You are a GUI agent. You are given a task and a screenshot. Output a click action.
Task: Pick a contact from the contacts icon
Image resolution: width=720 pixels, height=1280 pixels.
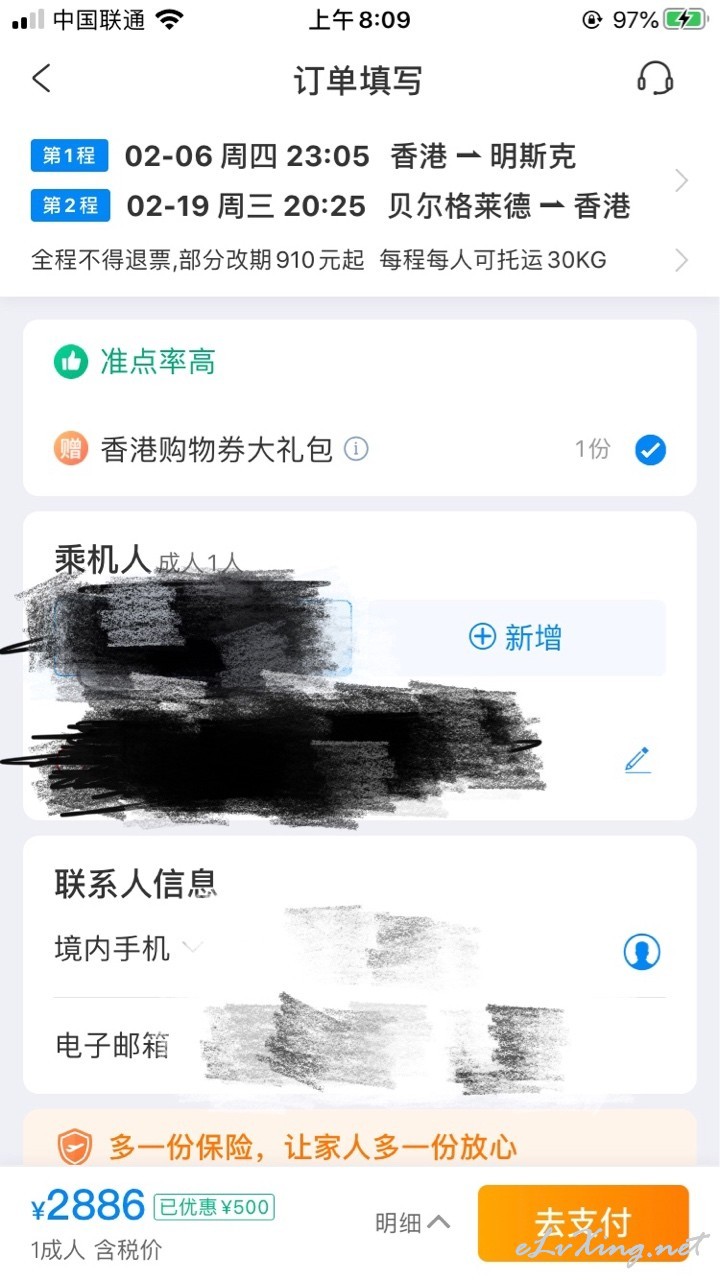[642, 952]
